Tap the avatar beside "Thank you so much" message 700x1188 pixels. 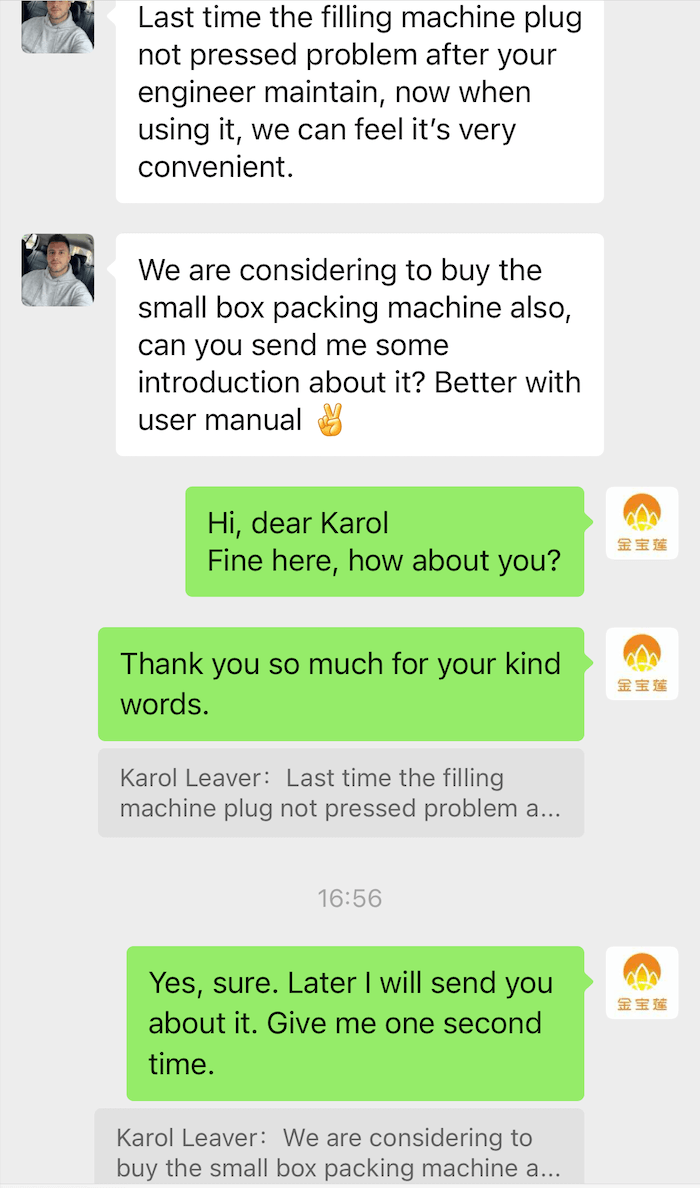coord(642,664)
